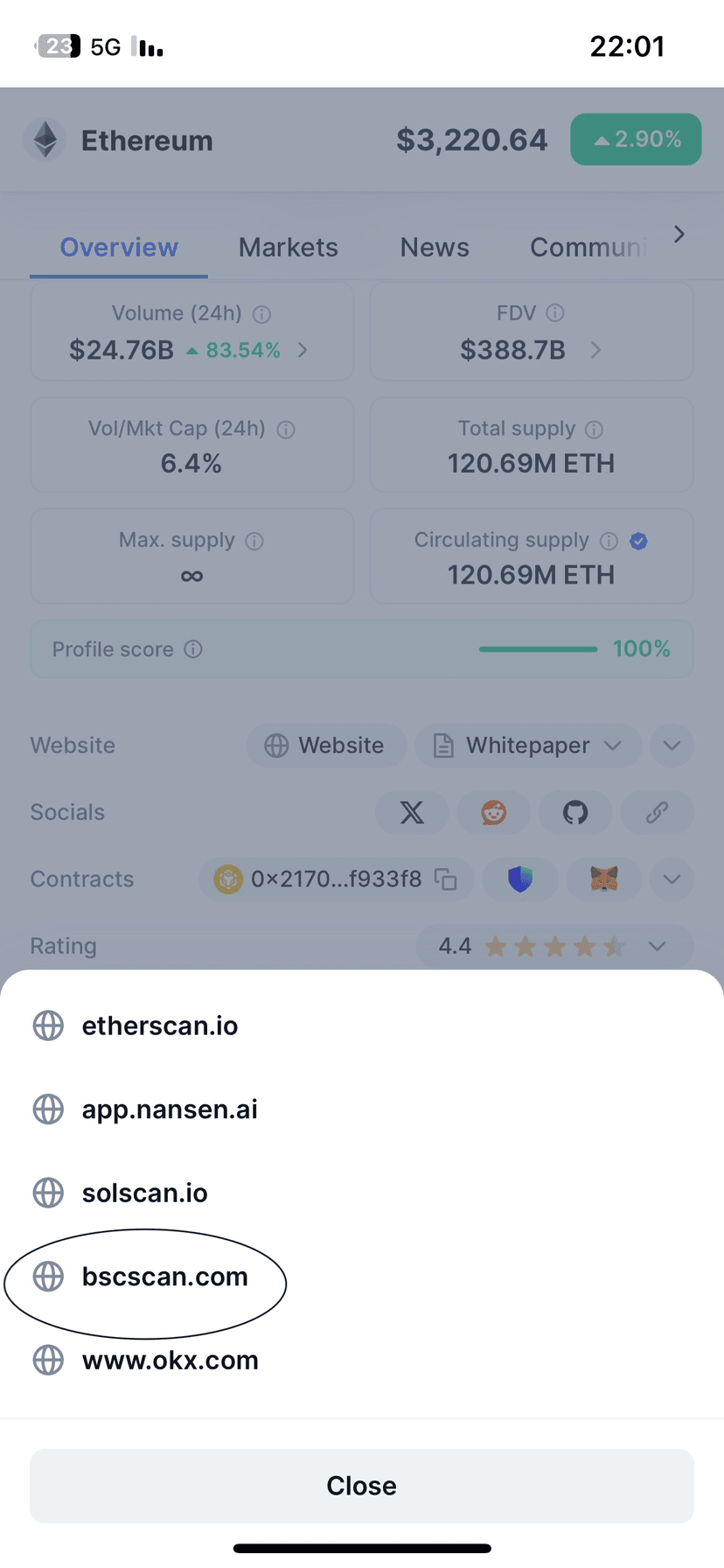Open app.nansen.ai link
Screen dimensions: 724x1568
pos(169,1109)
